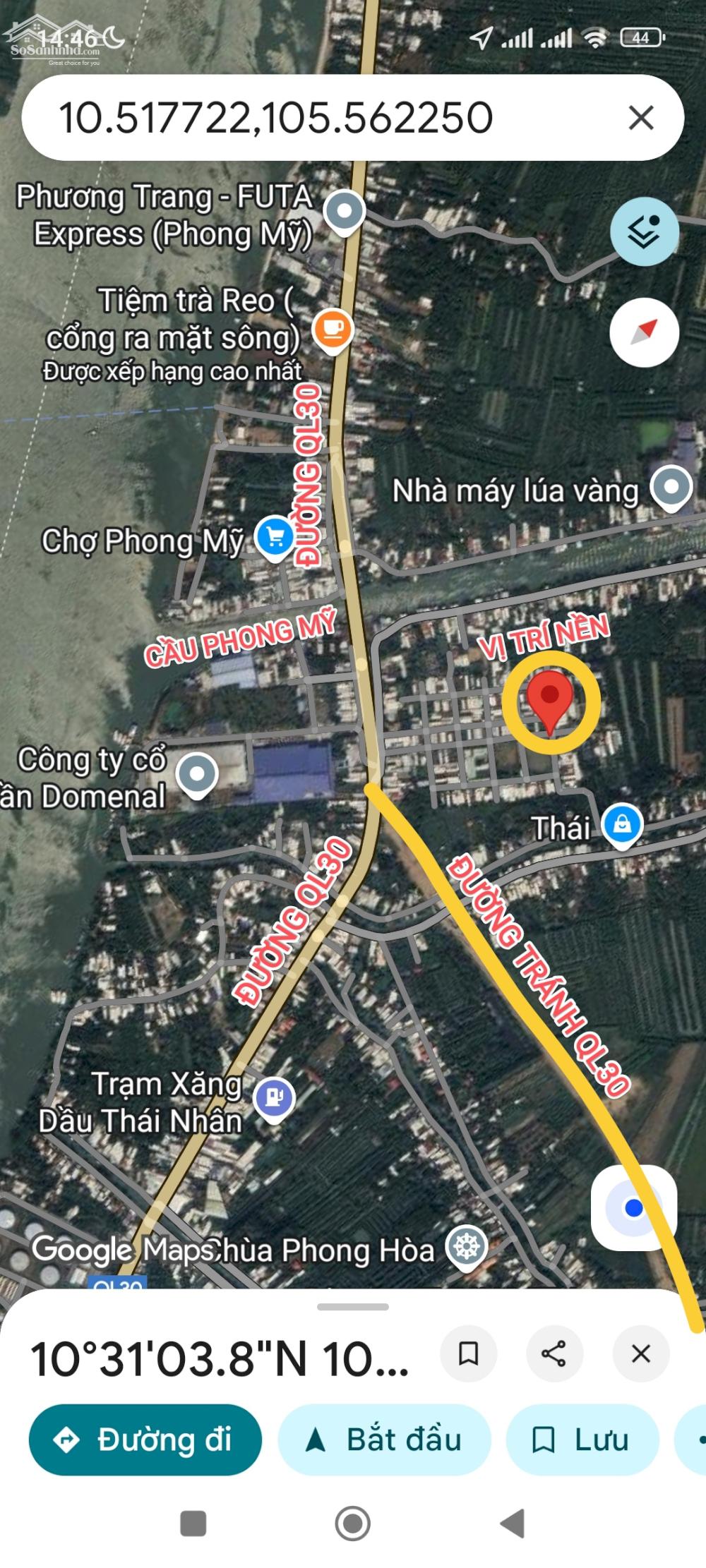Open Nhà máy lúa vàng map marker
The height and width of the screenshot is (1568, 706).
click(671, 488)
